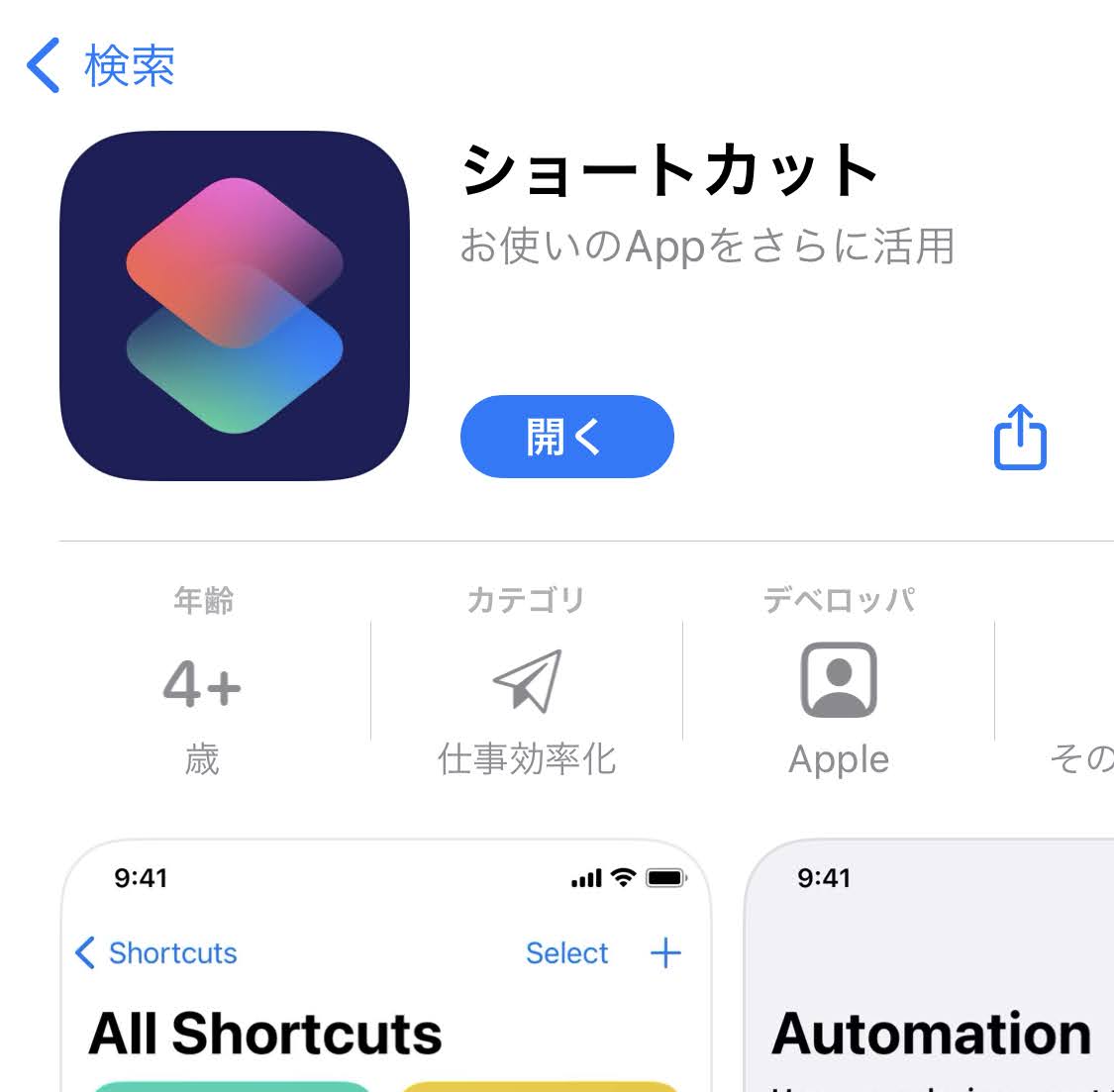The height and width of the screenshot is (1092, 1114).
Task: Go back to 検索 results
Action: point(99,66)
